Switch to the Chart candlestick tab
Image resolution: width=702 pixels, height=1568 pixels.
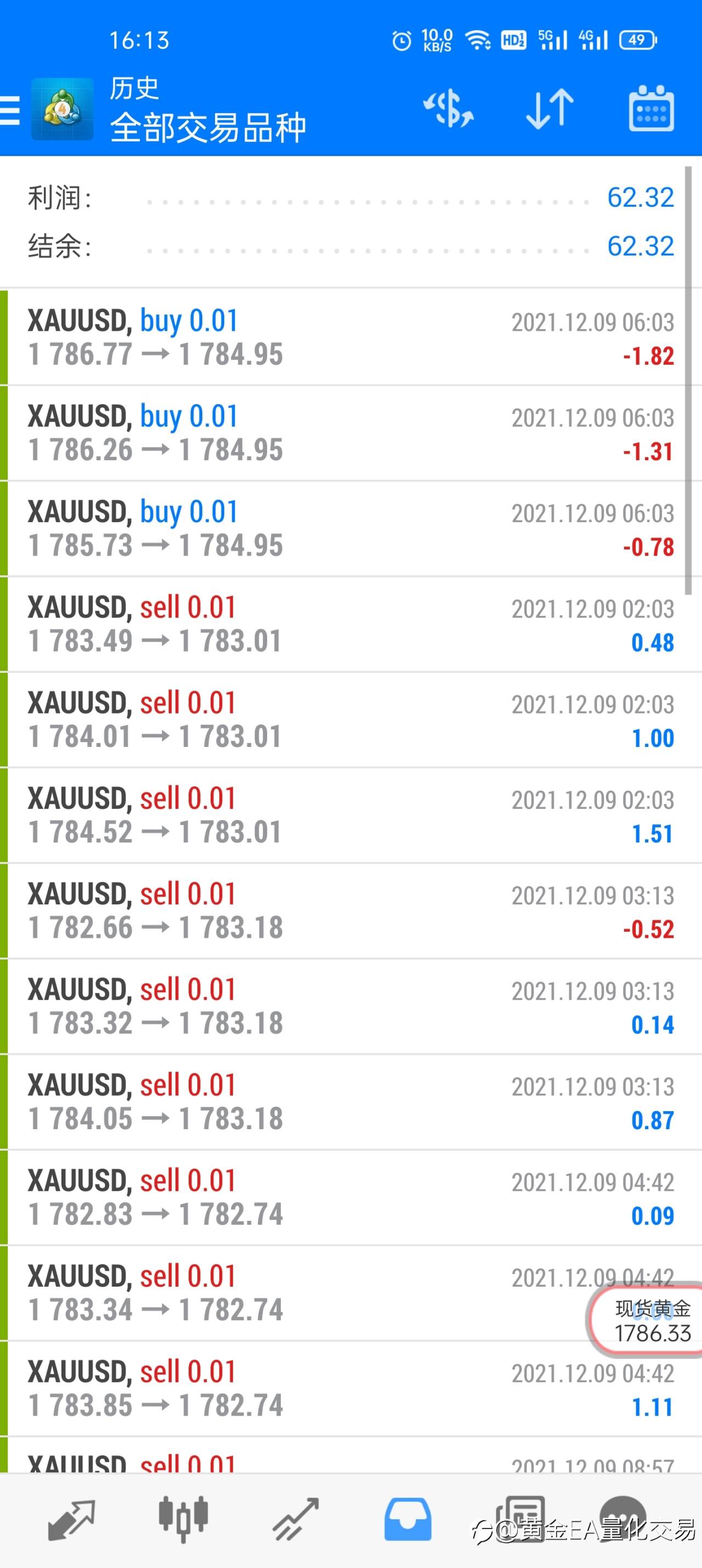[x=183, y=1520]
